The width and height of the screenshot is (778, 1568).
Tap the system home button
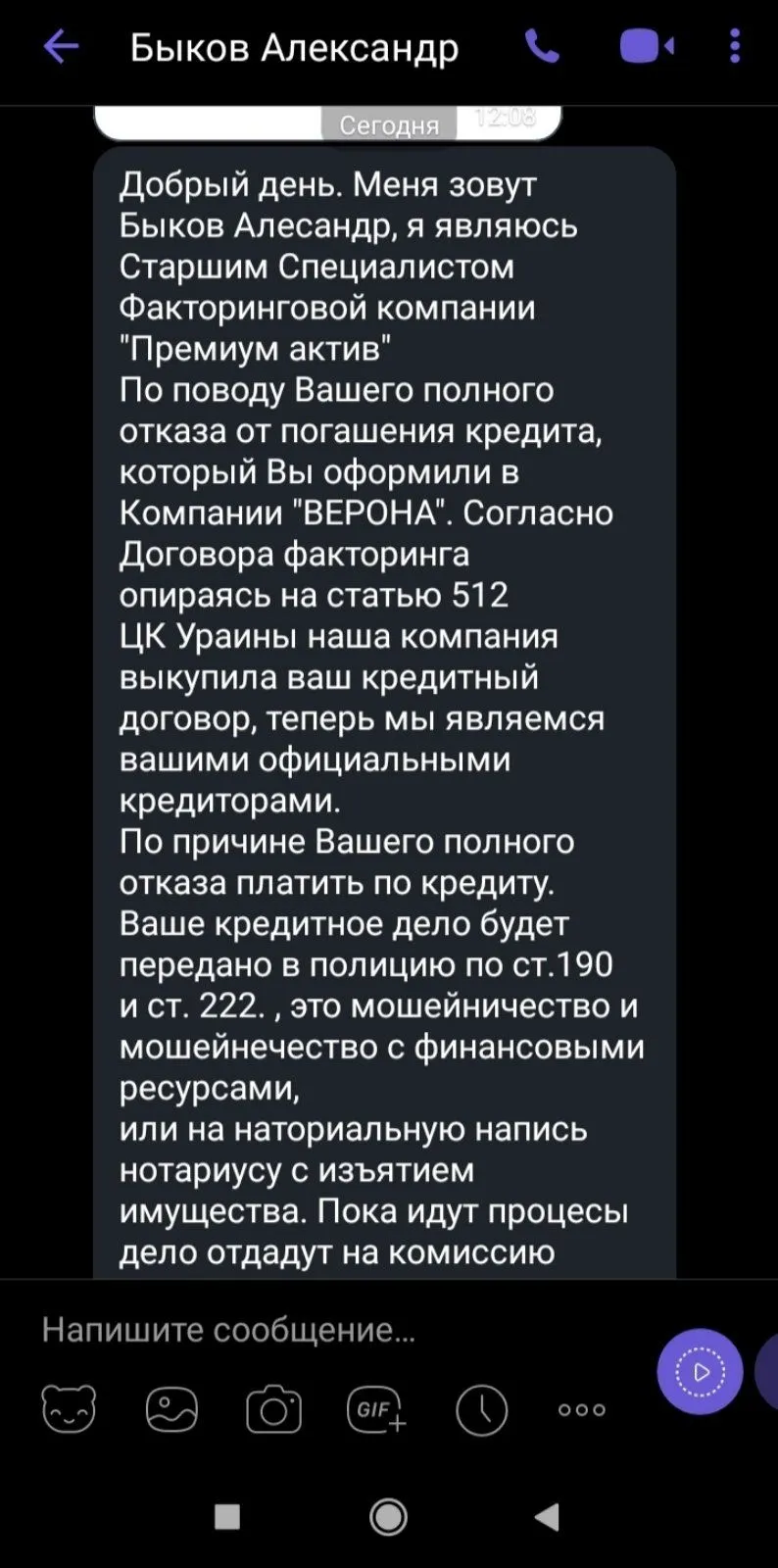(x=389, y=1517)
